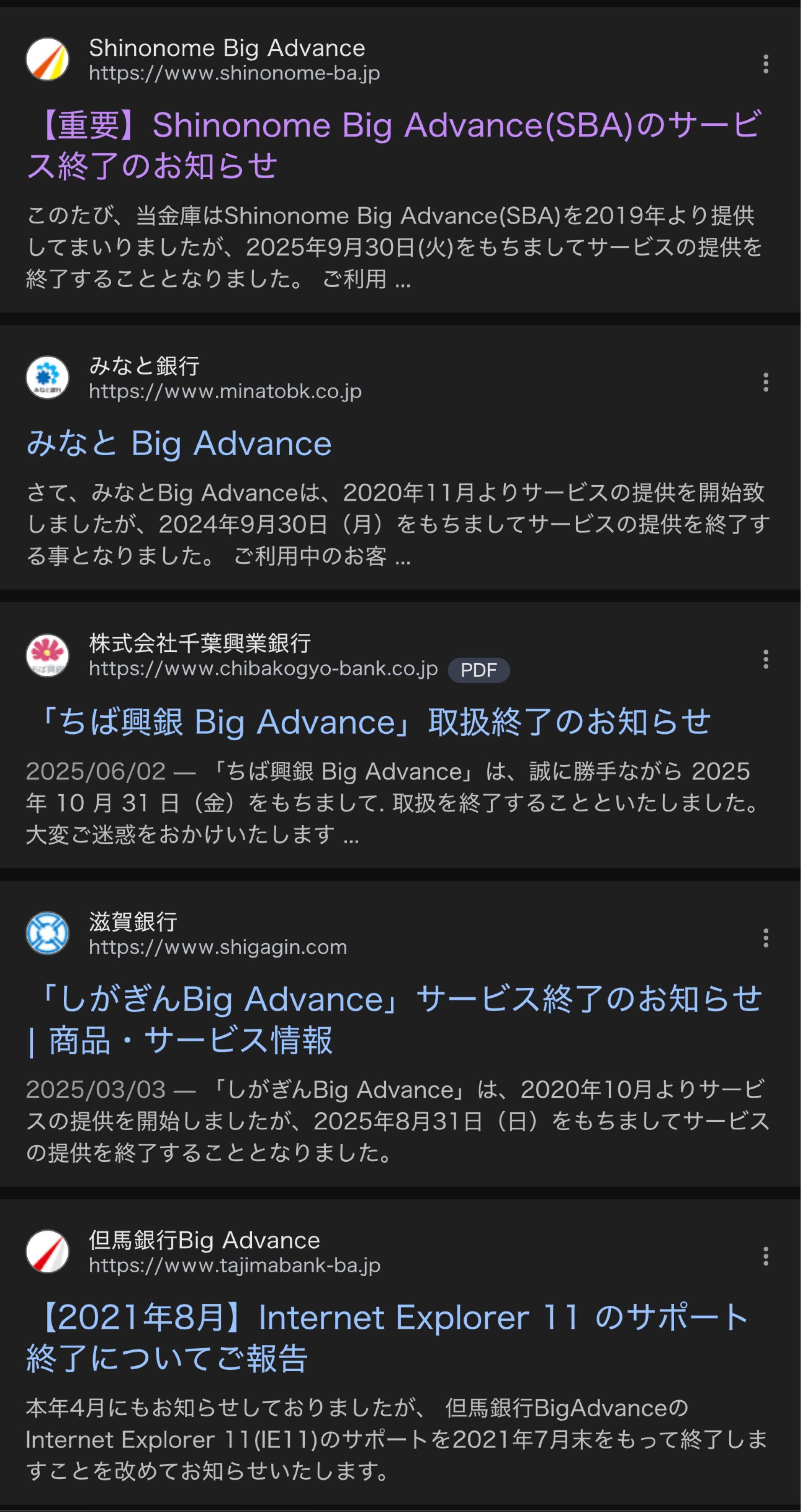Screen dimensions: 801x1512
Task: Open options menu for 千葉興業銀行 result
Action: (x=765, y=660)
